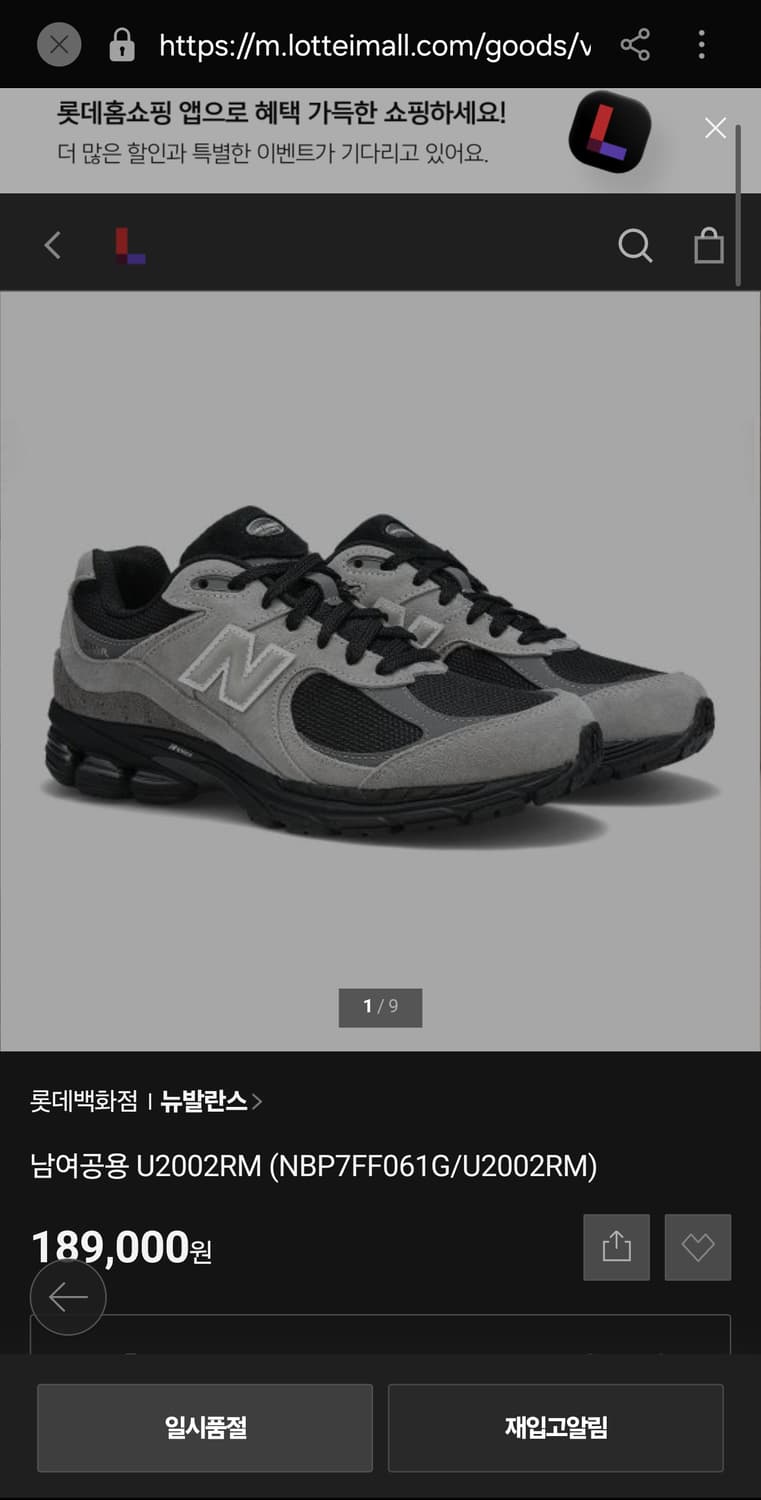The height and width of the screenshot is (1500, 761).
Task: Open the product title U2002RM link
Action: (314, 1167)
